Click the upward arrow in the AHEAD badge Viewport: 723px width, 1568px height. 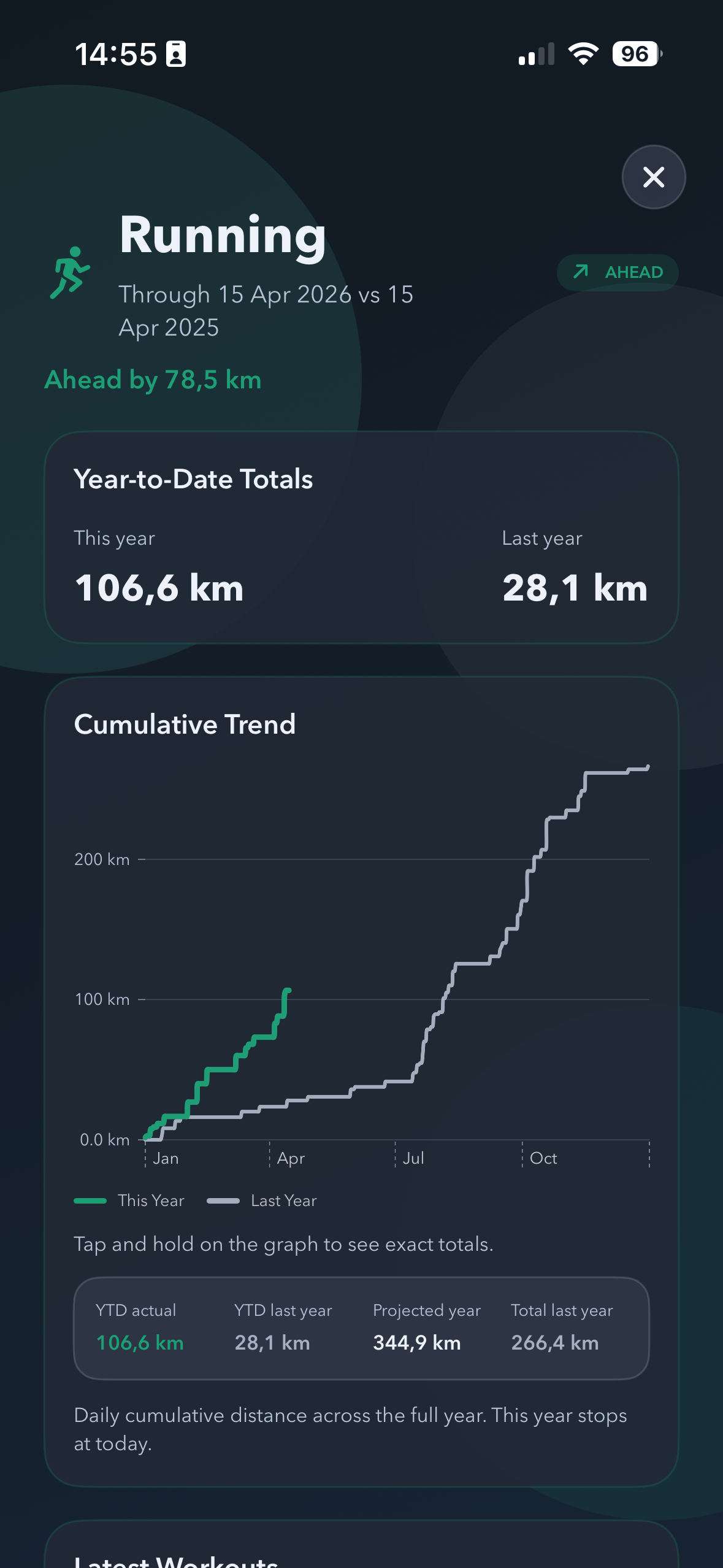(x=580, y=272)
